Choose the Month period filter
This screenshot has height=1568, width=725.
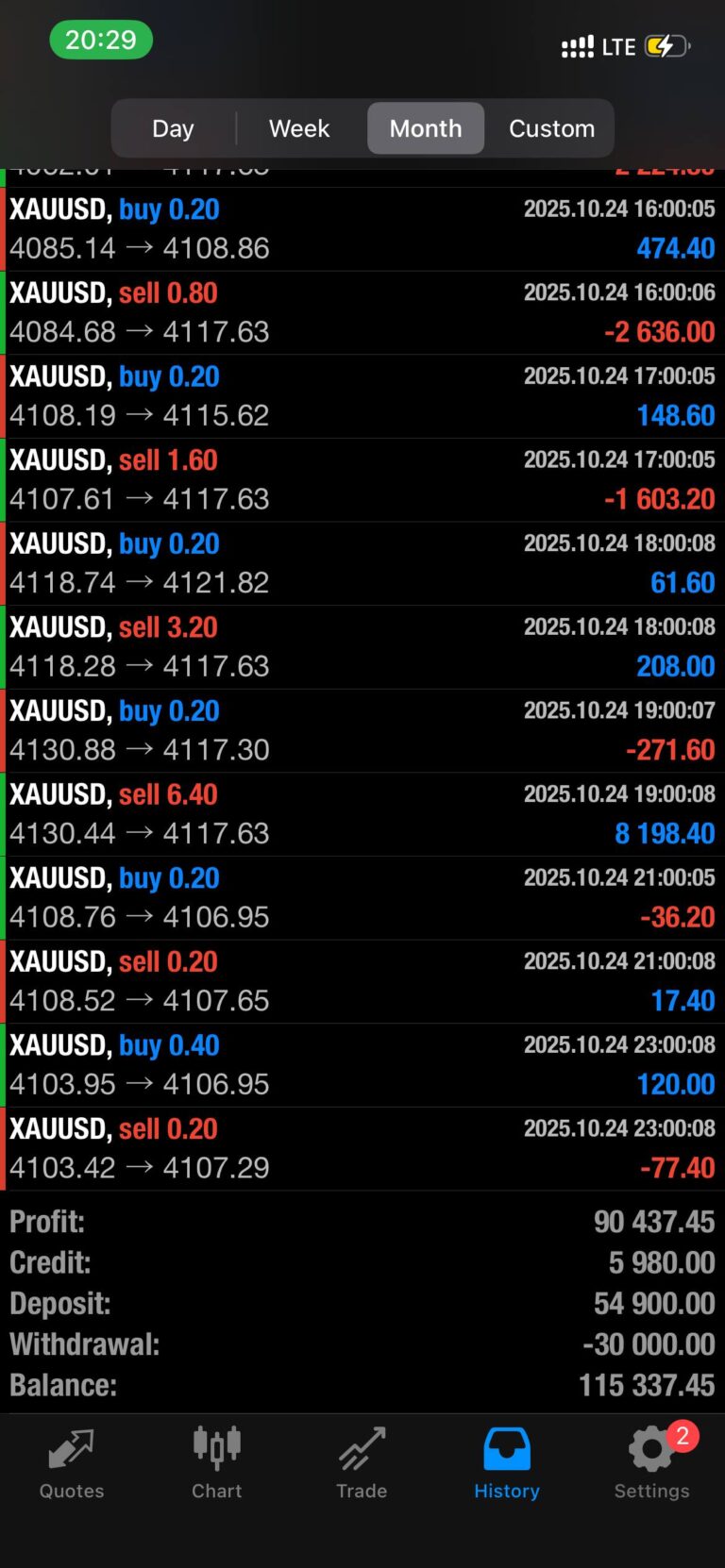pyautogui.click(x=426, y=128)
